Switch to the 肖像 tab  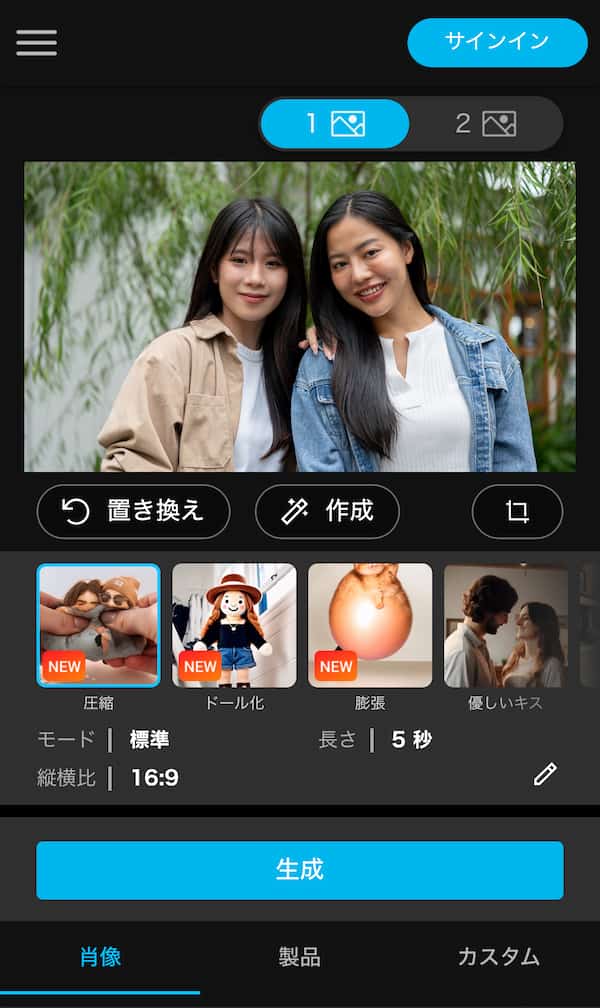pos(100,957)
